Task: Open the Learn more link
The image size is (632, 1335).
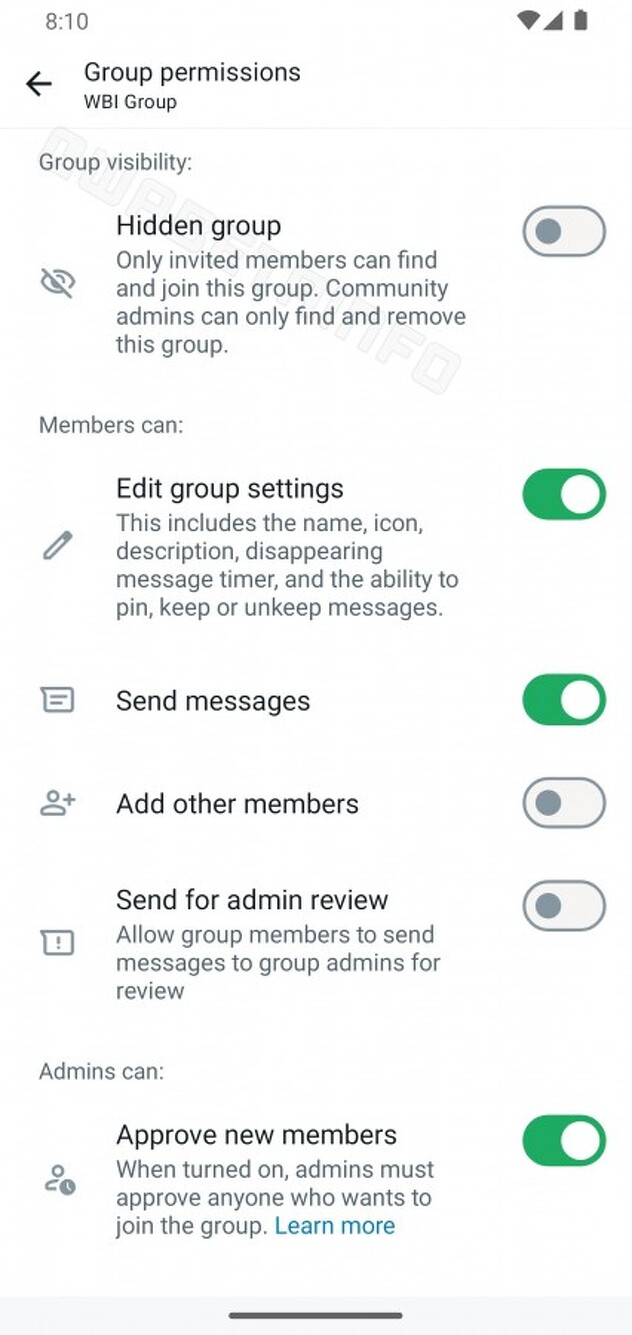Action: coord(335,1226)
